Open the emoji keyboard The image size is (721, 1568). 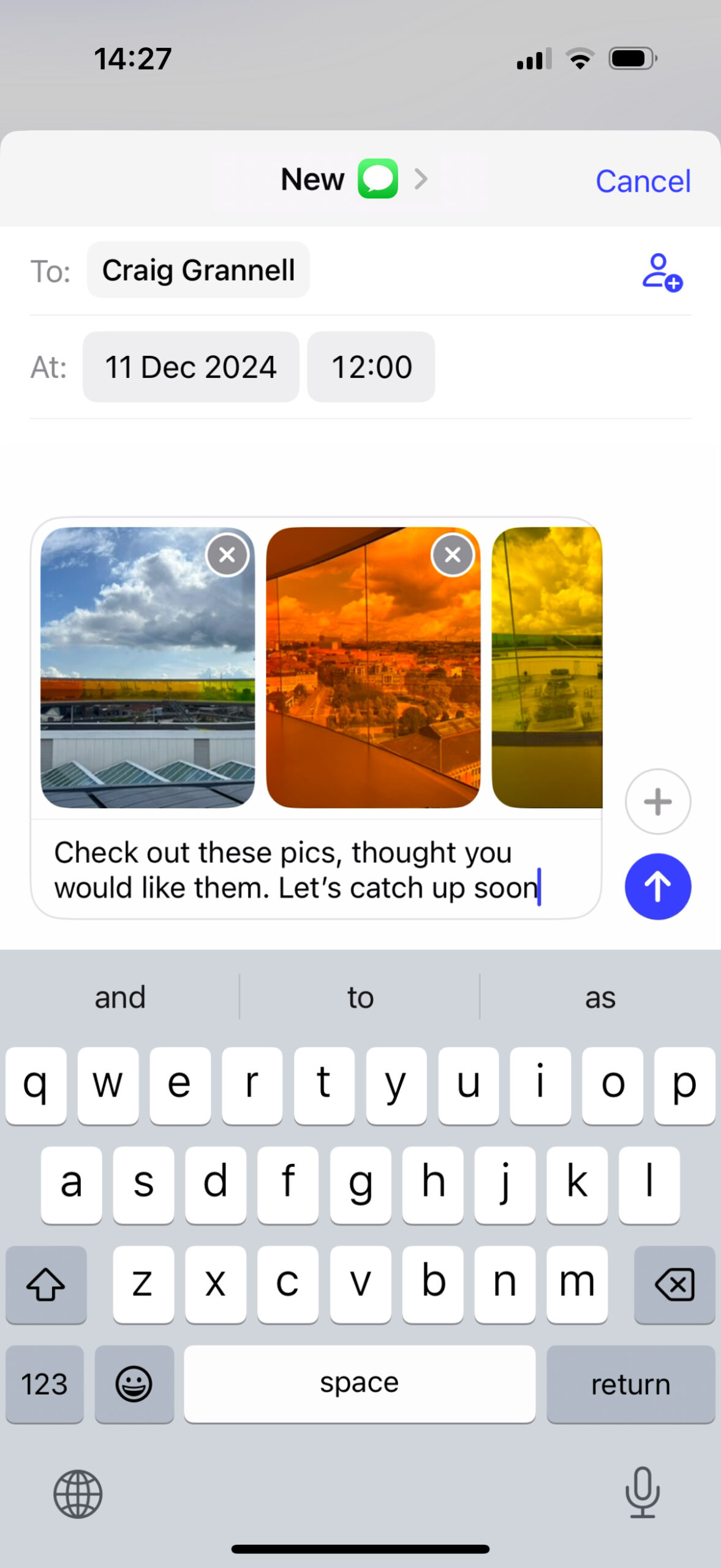tap(134, 1384)
